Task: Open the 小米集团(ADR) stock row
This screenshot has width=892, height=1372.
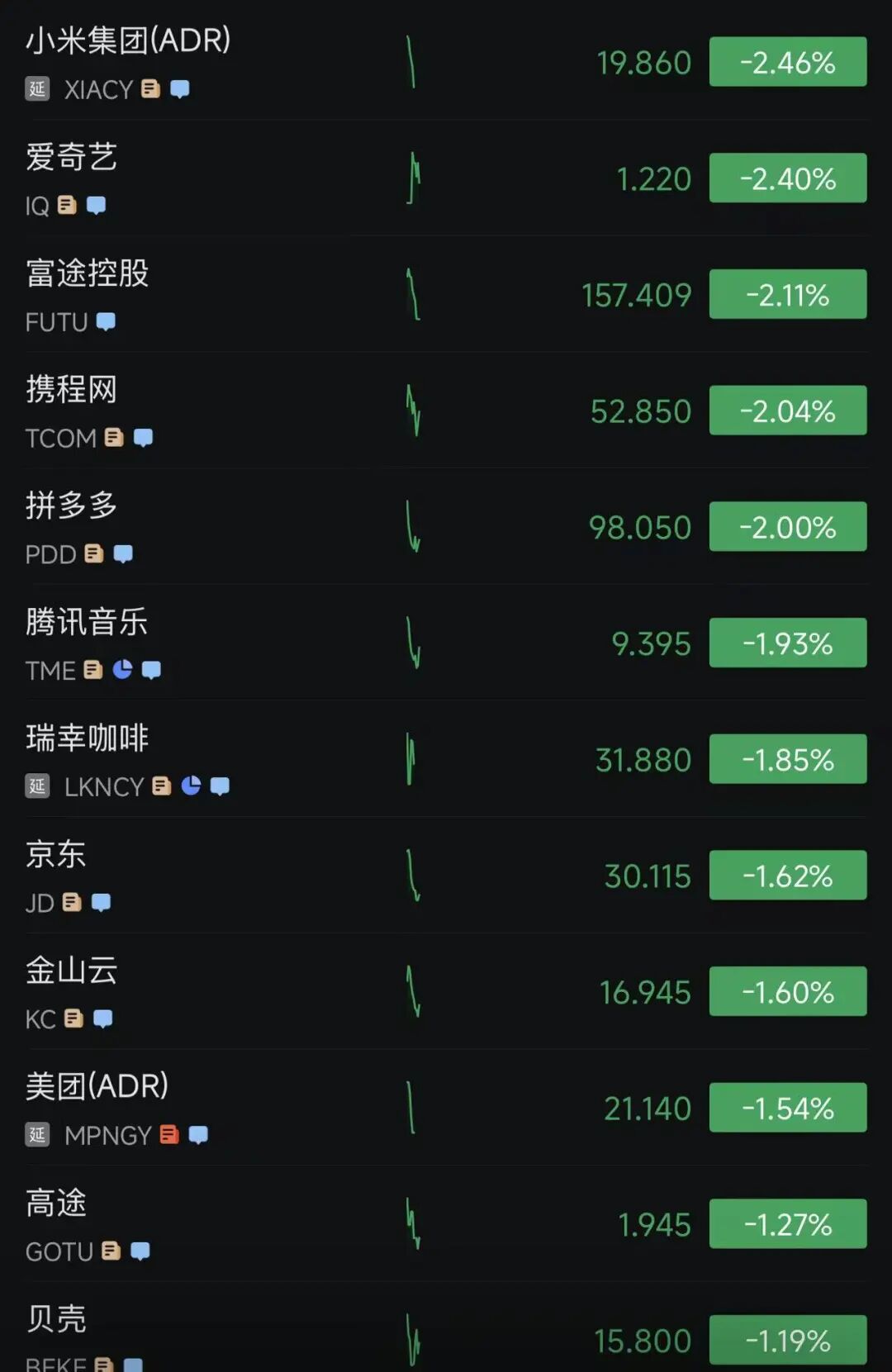Action: click(x=128, y=40)
